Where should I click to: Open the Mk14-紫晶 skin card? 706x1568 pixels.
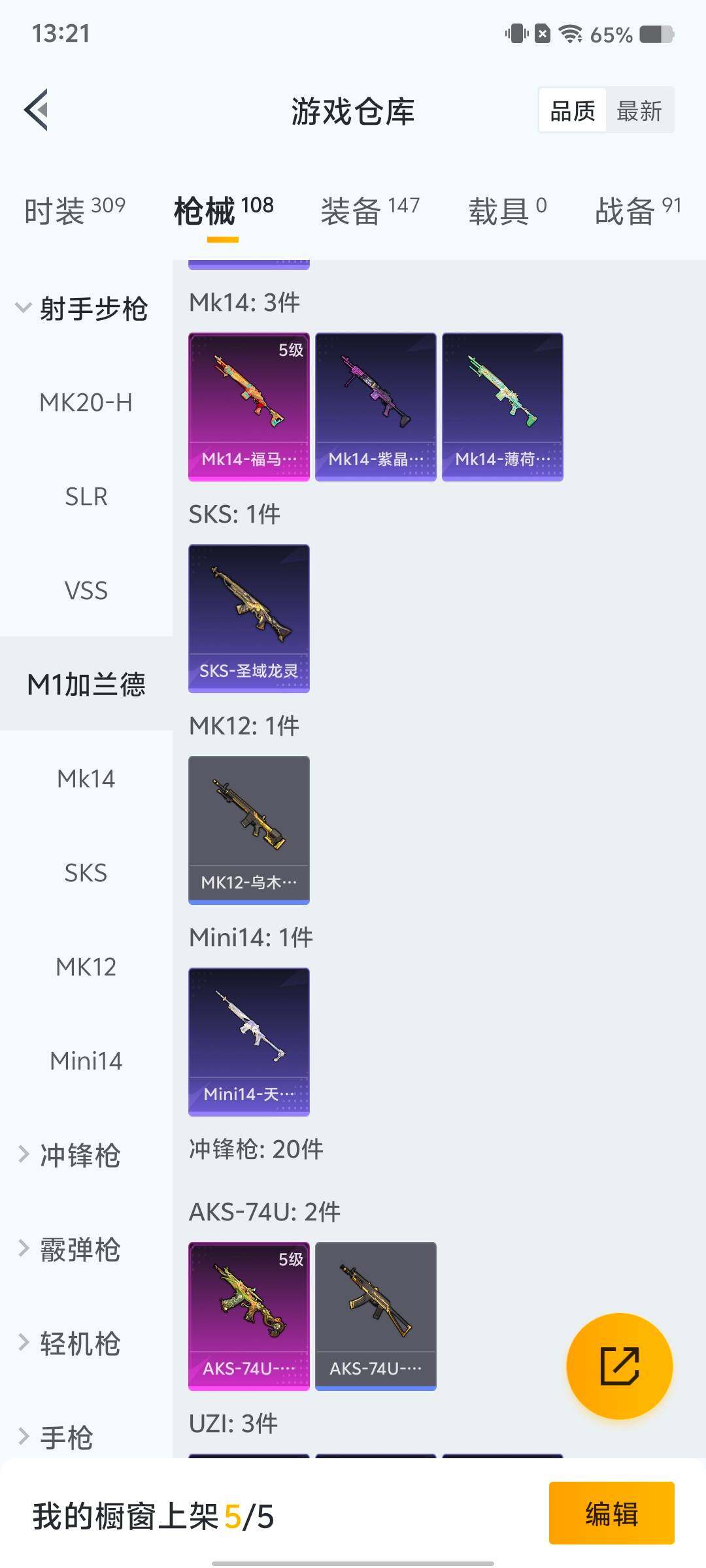click(375, 406)
